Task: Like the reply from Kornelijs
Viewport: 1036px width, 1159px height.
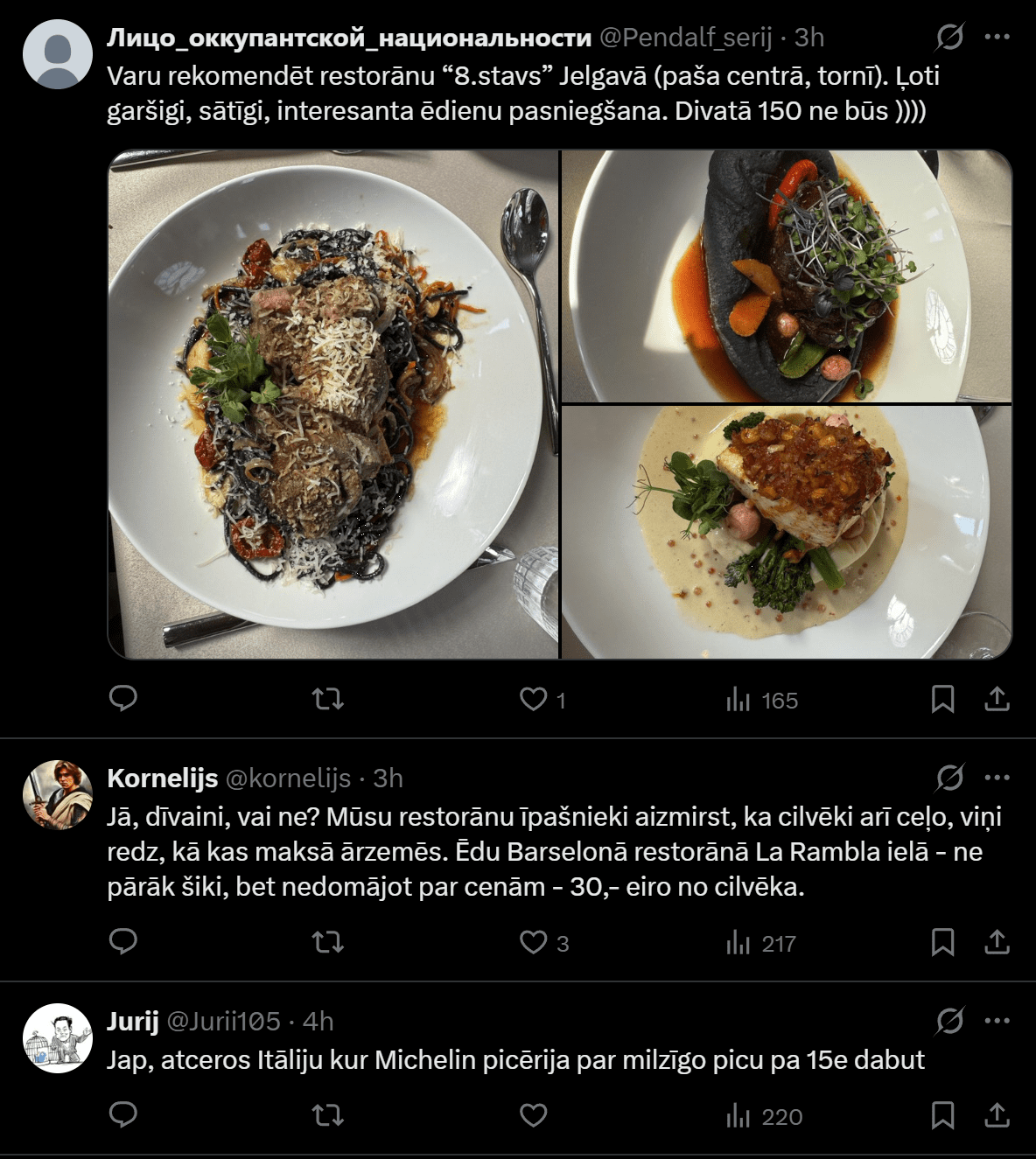Action: (534, 942)
